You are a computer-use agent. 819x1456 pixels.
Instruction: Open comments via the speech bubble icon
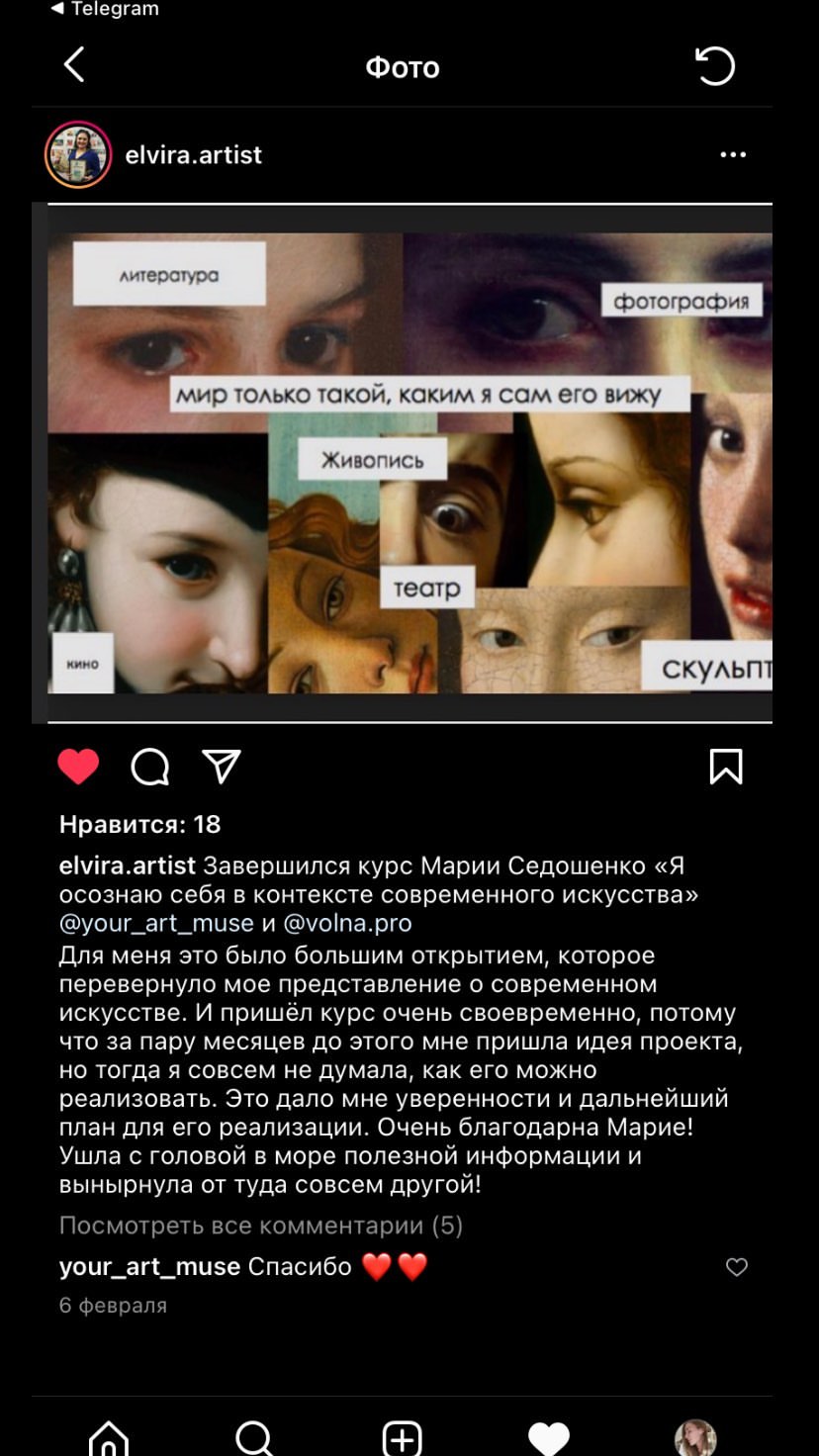tap(150, 767)
